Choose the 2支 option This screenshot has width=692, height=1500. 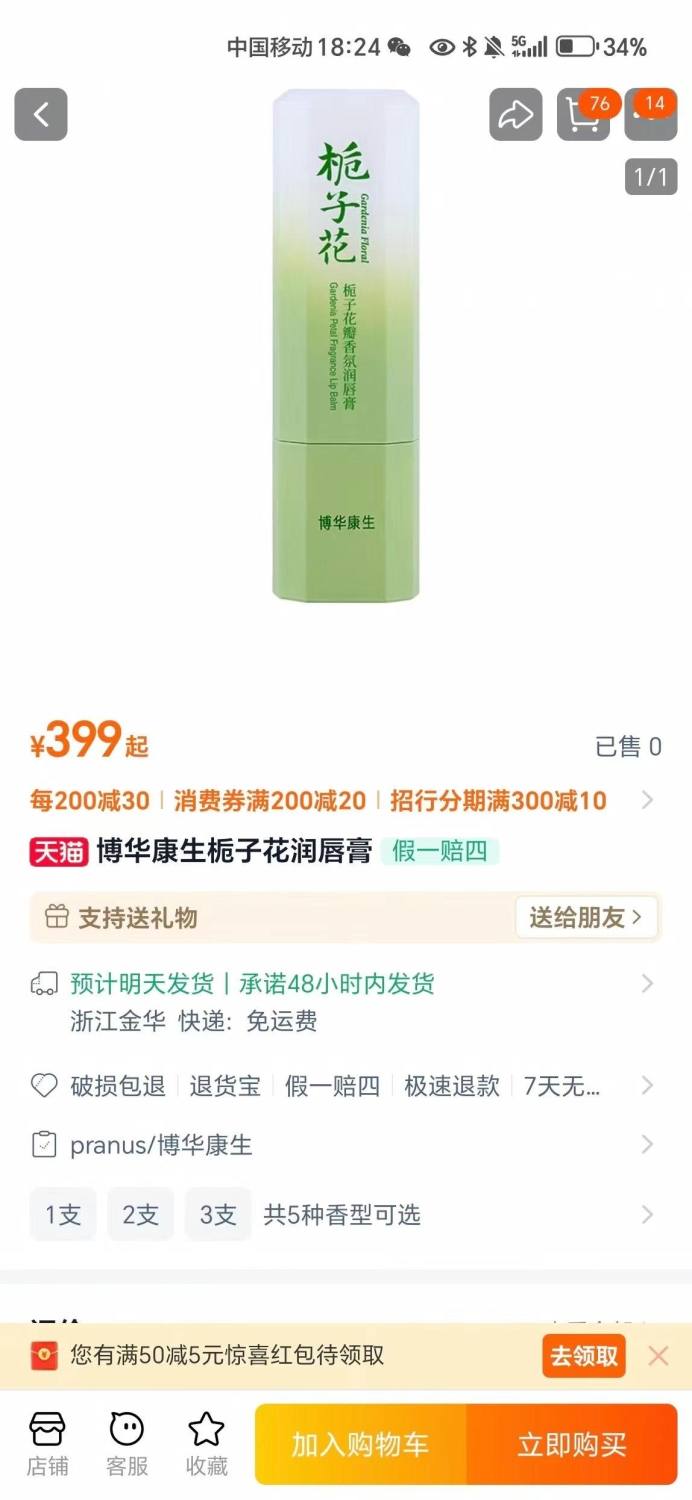click(x=141, y=1215)
